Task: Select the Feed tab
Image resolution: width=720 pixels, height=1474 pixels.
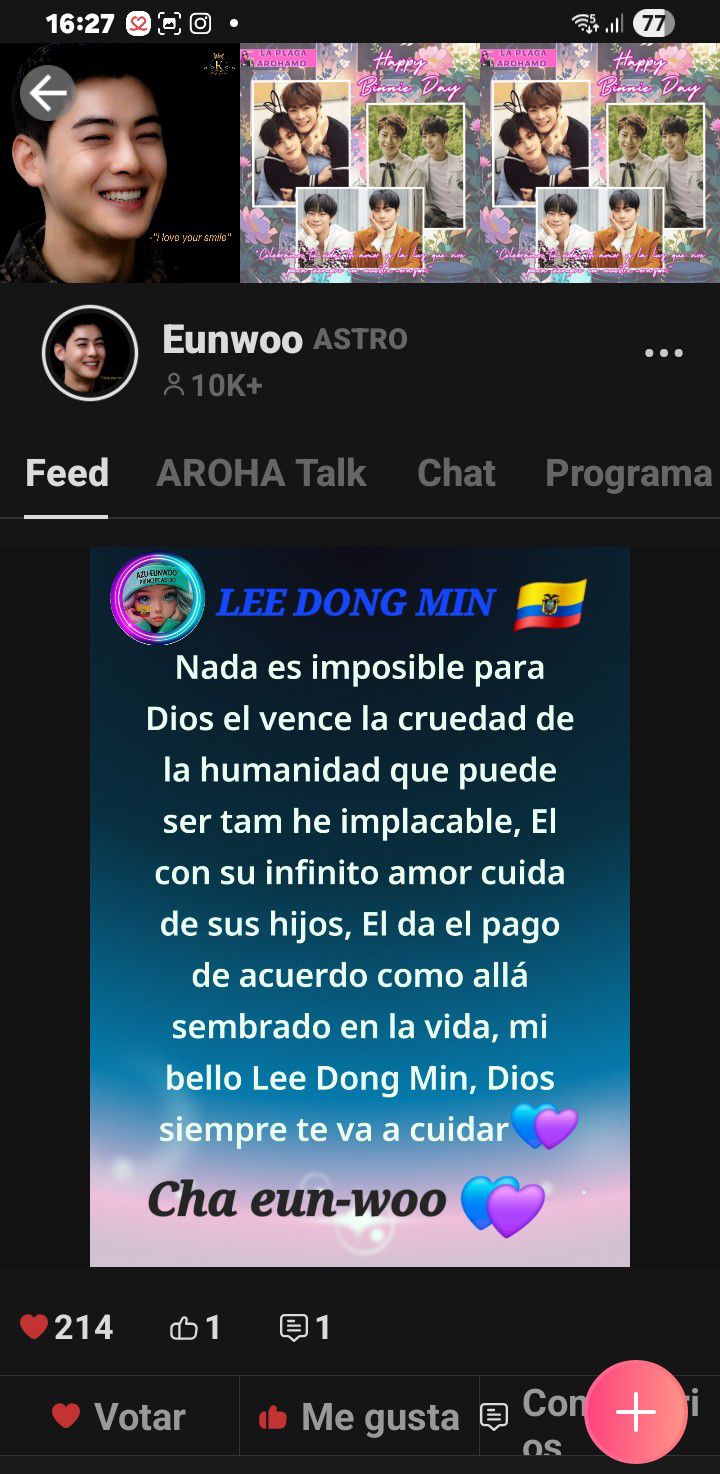Action: [x=67, y=473]
